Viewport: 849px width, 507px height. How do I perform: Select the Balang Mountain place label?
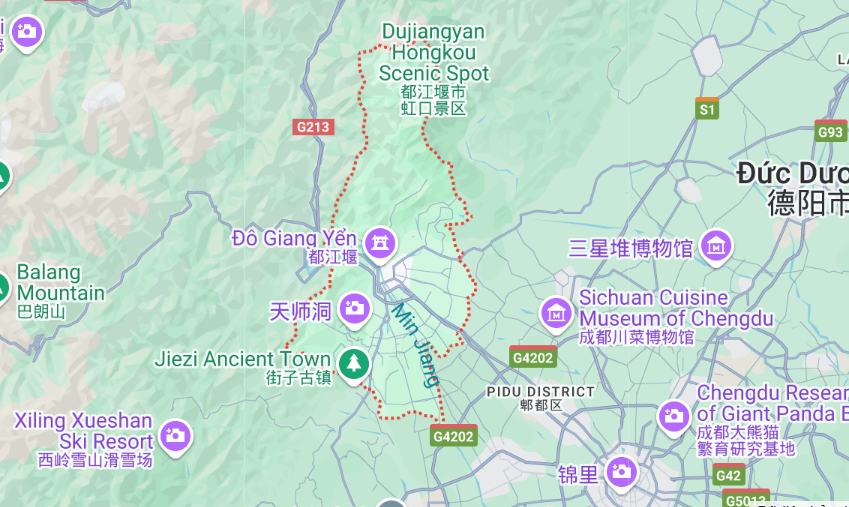tap(60, 283)
